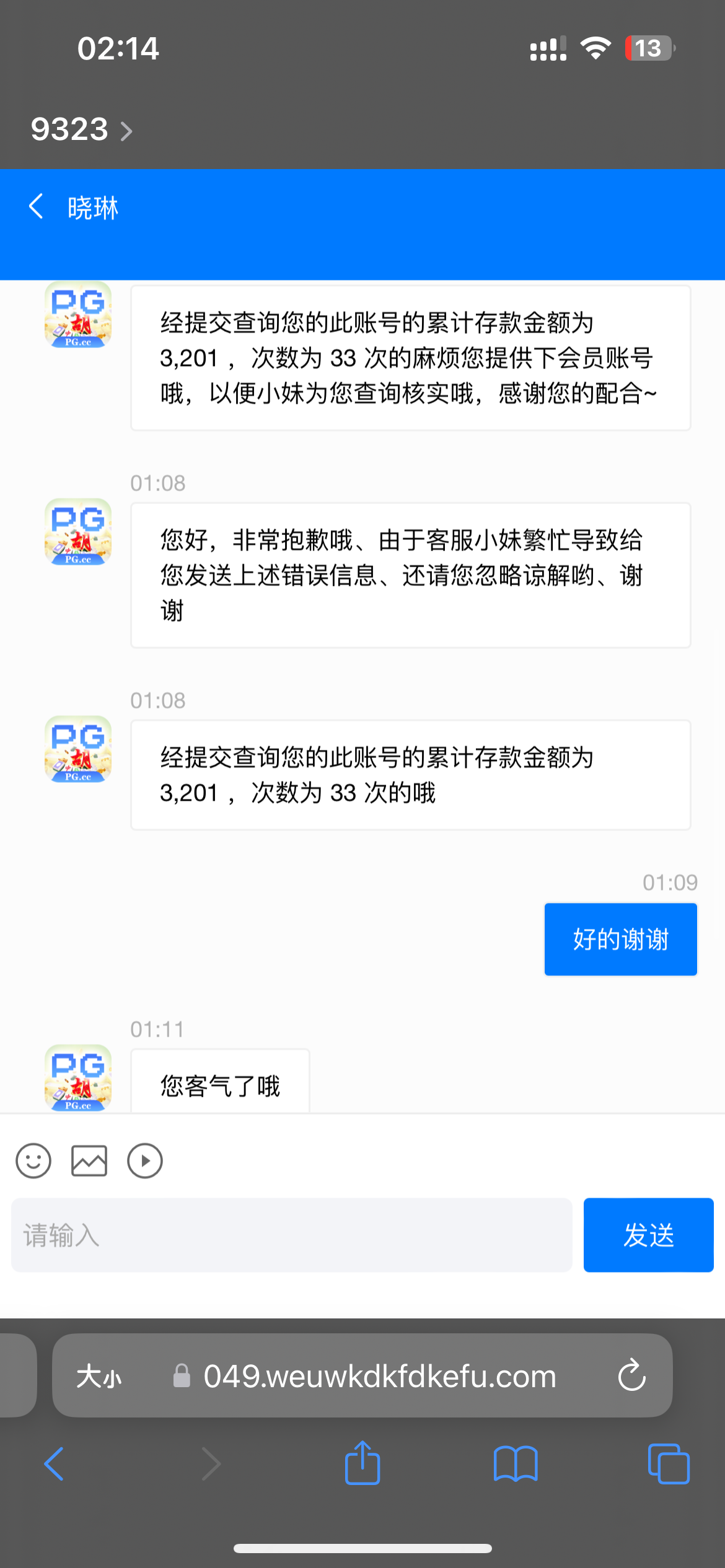Screen dimensions: 725x1568
Task: Return to the 9323 call banner
Action: 81,129
